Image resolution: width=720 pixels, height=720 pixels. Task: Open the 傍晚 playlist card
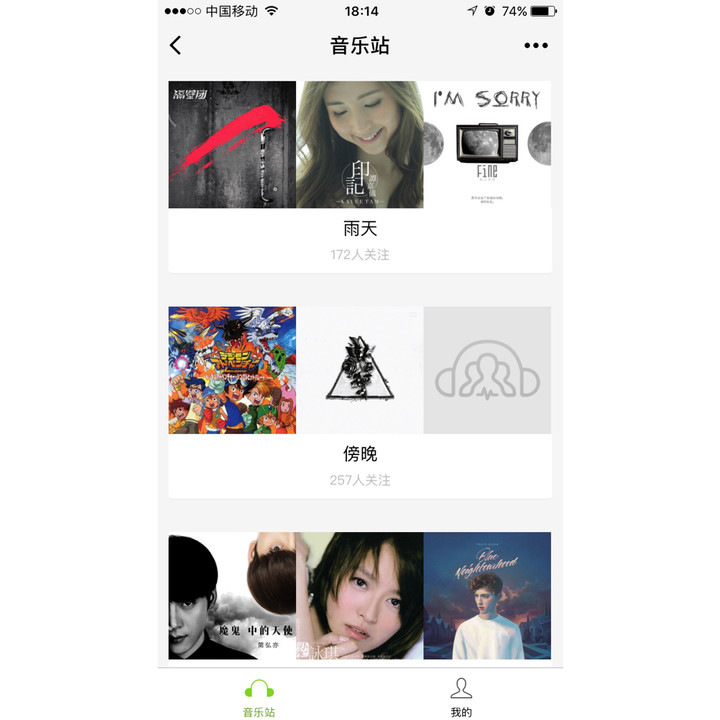point(360,402)
